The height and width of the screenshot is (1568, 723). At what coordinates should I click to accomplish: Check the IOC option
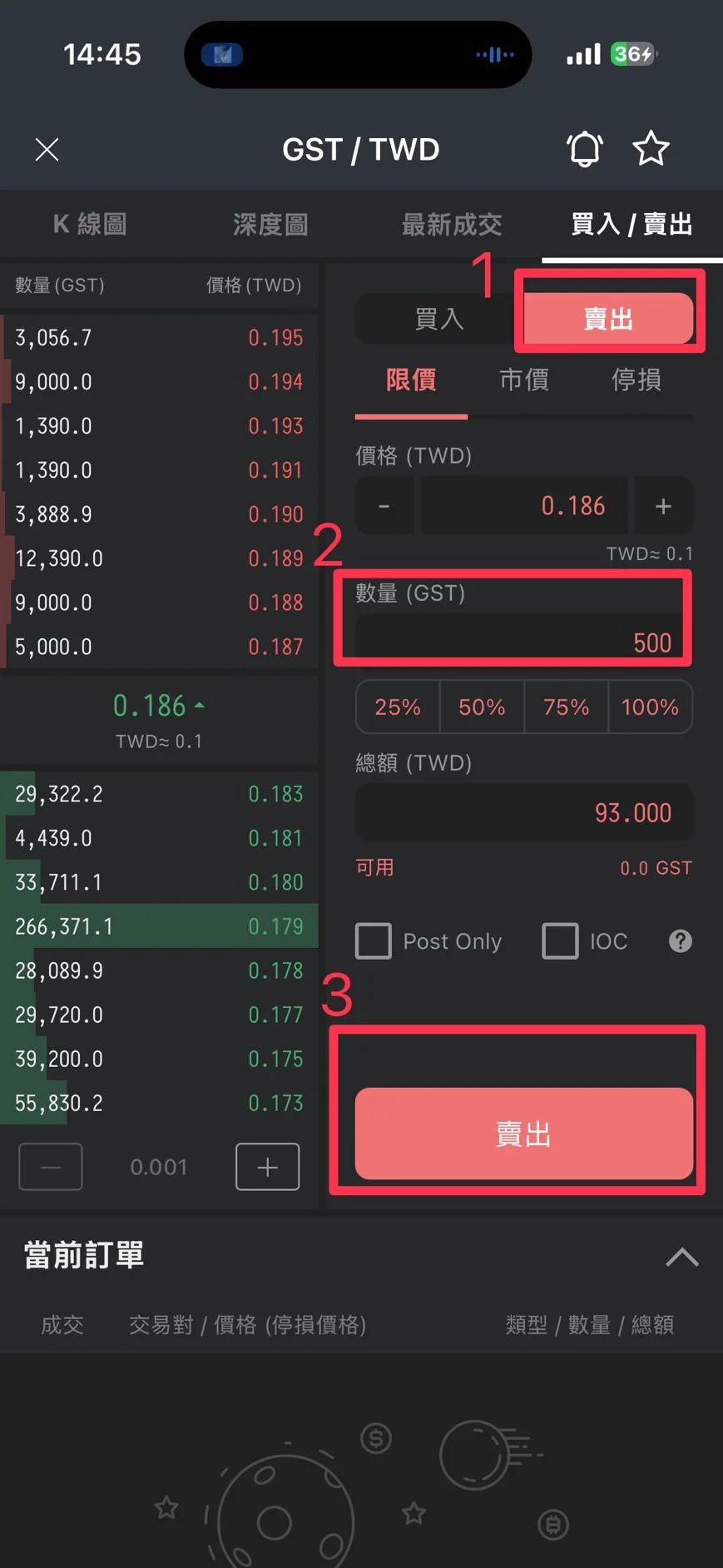coord(561,940)
